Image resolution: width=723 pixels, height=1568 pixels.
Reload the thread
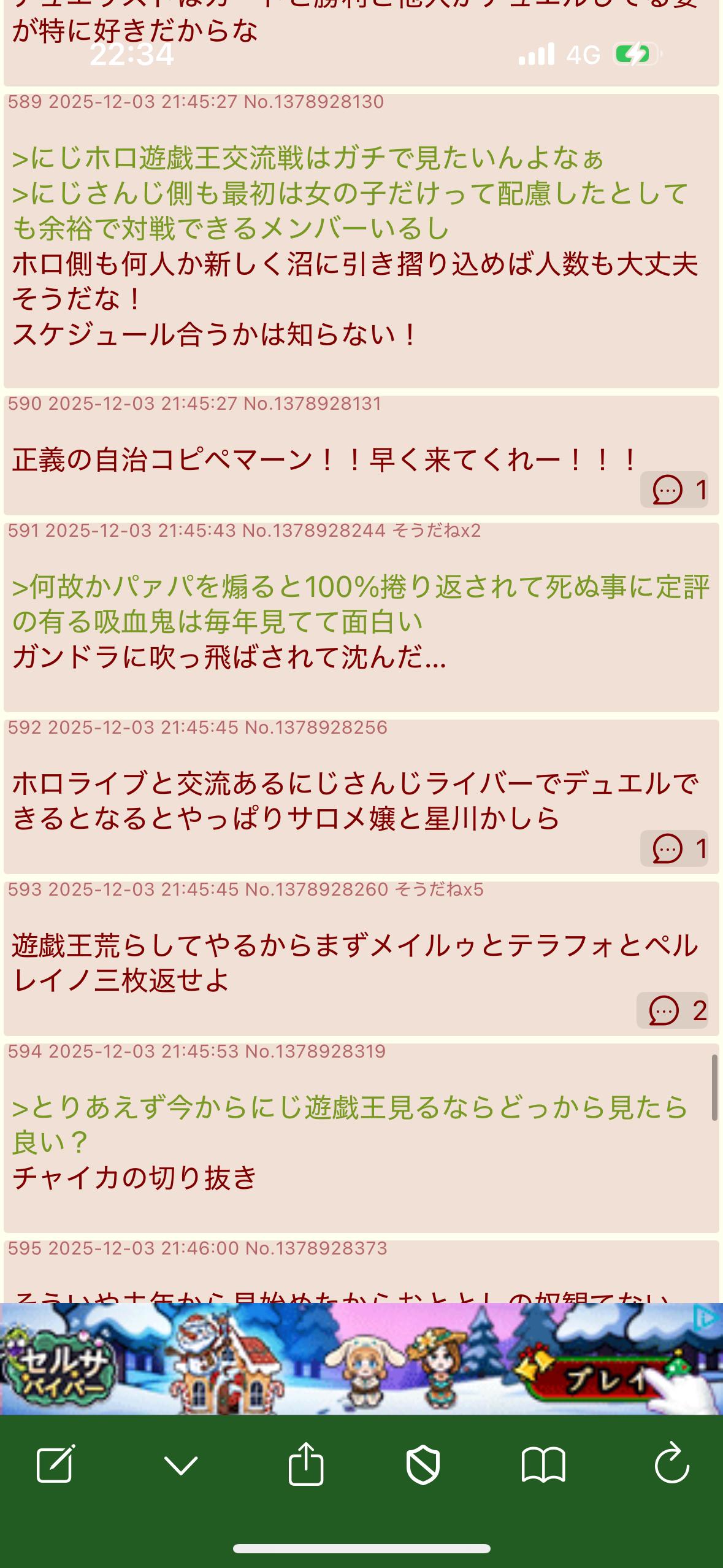point(672,1465)
